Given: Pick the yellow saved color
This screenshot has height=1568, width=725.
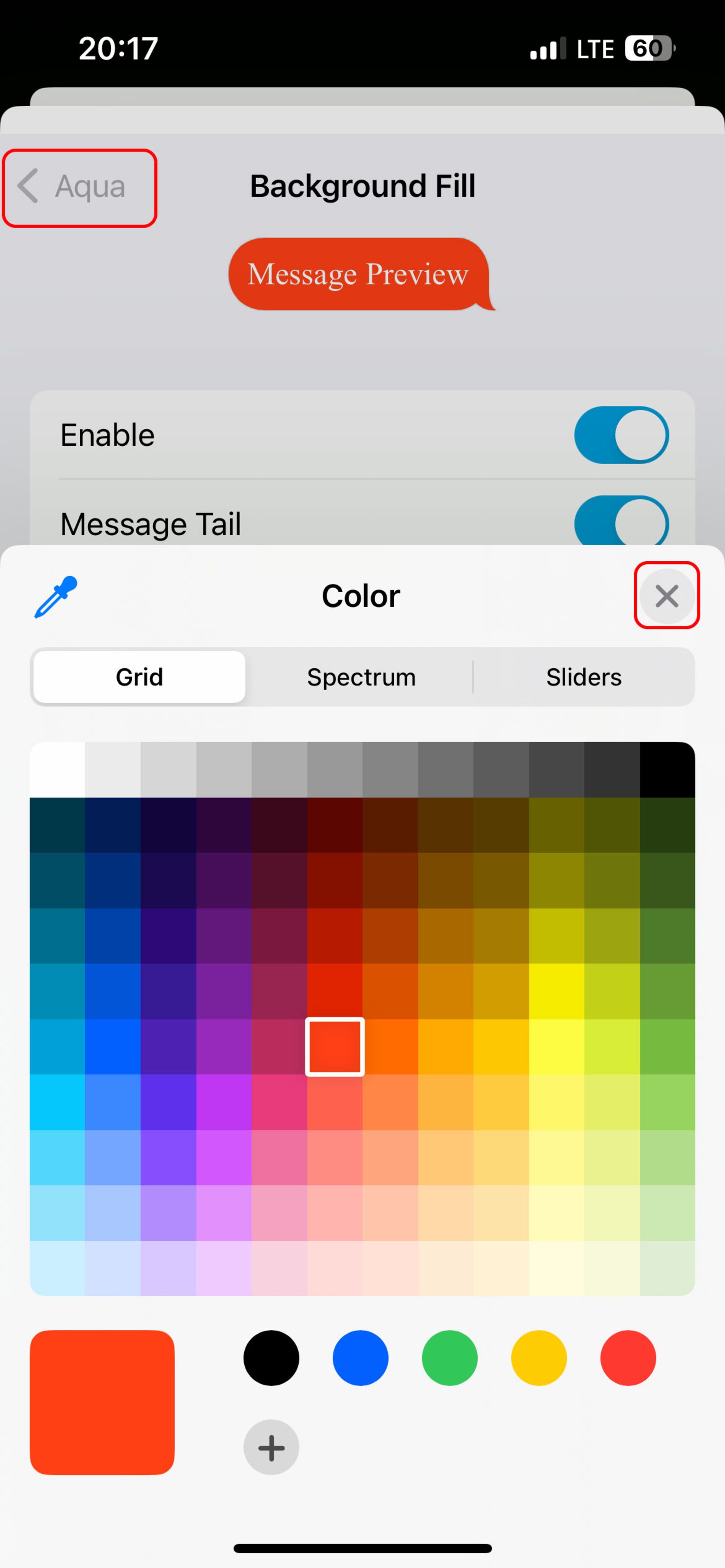Looking at the screenshot, I should coord(538,1358).
